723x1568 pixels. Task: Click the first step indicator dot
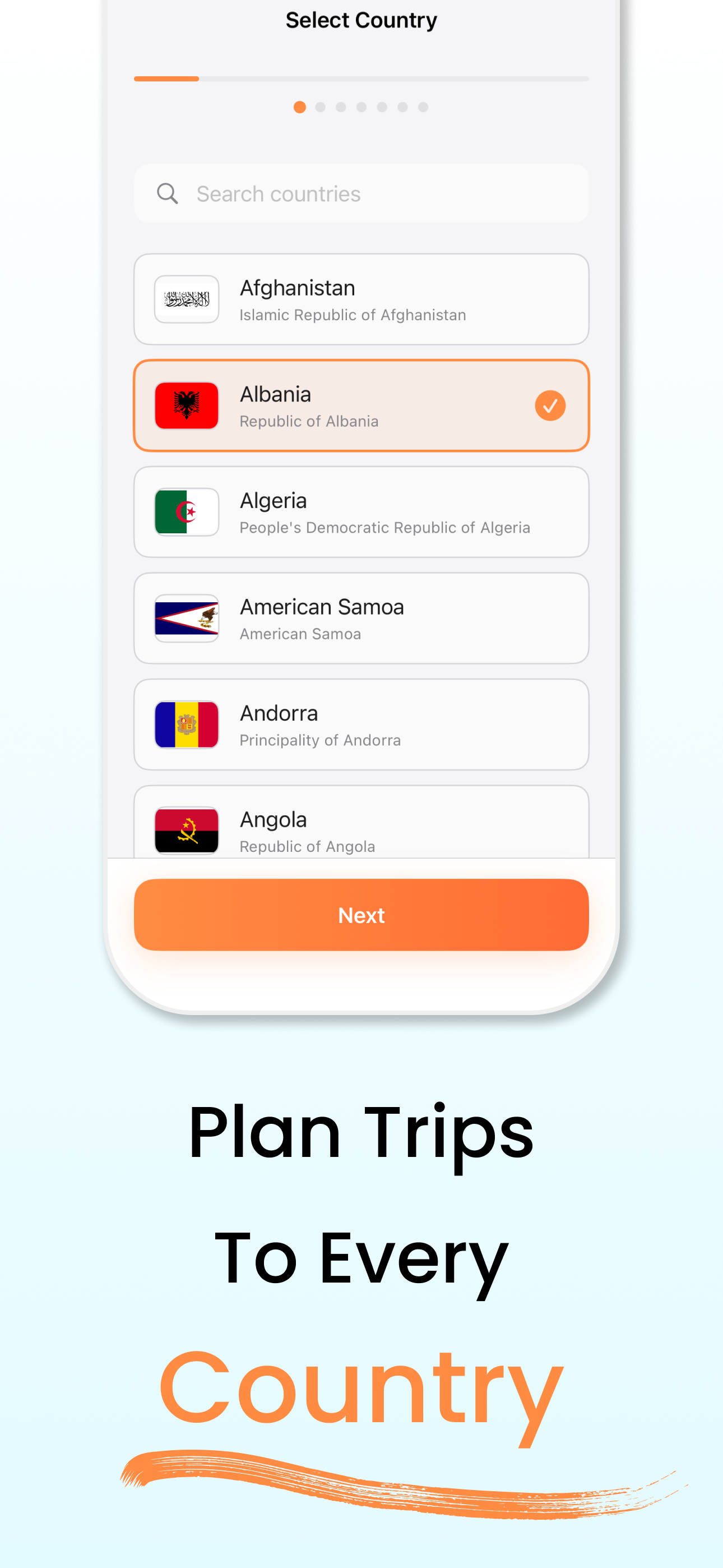pyautogui.click(x=299, y=107)
